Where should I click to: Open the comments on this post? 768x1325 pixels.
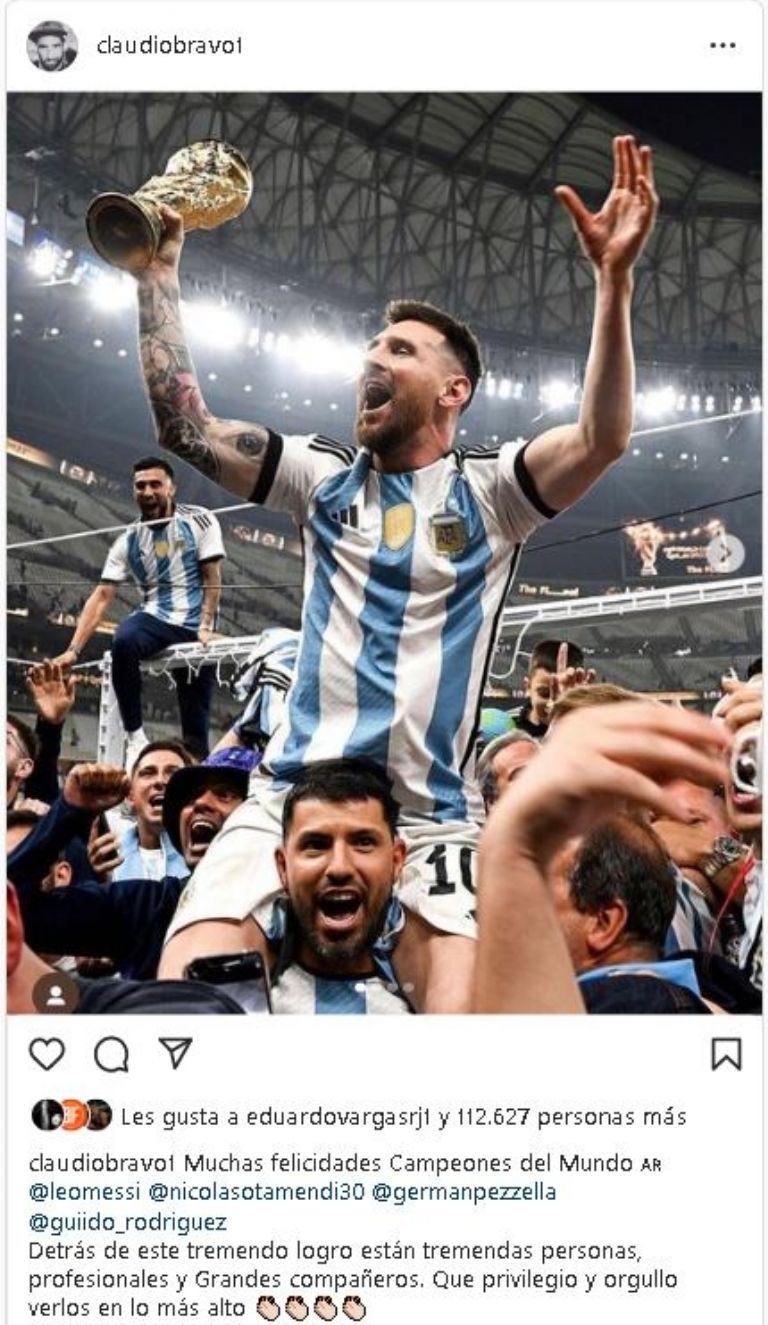point(111,1054)
